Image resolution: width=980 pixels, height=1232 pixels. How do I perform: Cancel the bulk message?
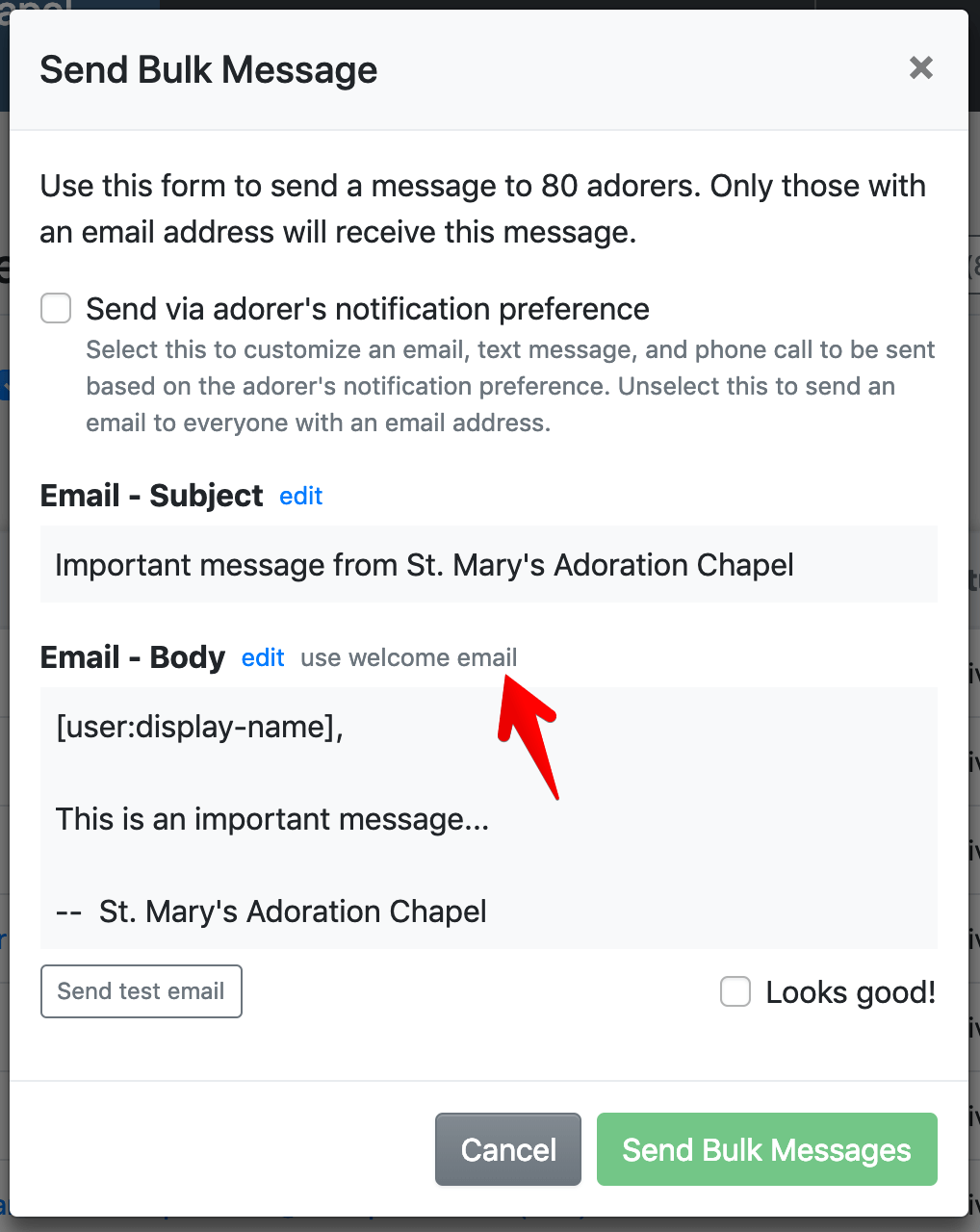508,1149
